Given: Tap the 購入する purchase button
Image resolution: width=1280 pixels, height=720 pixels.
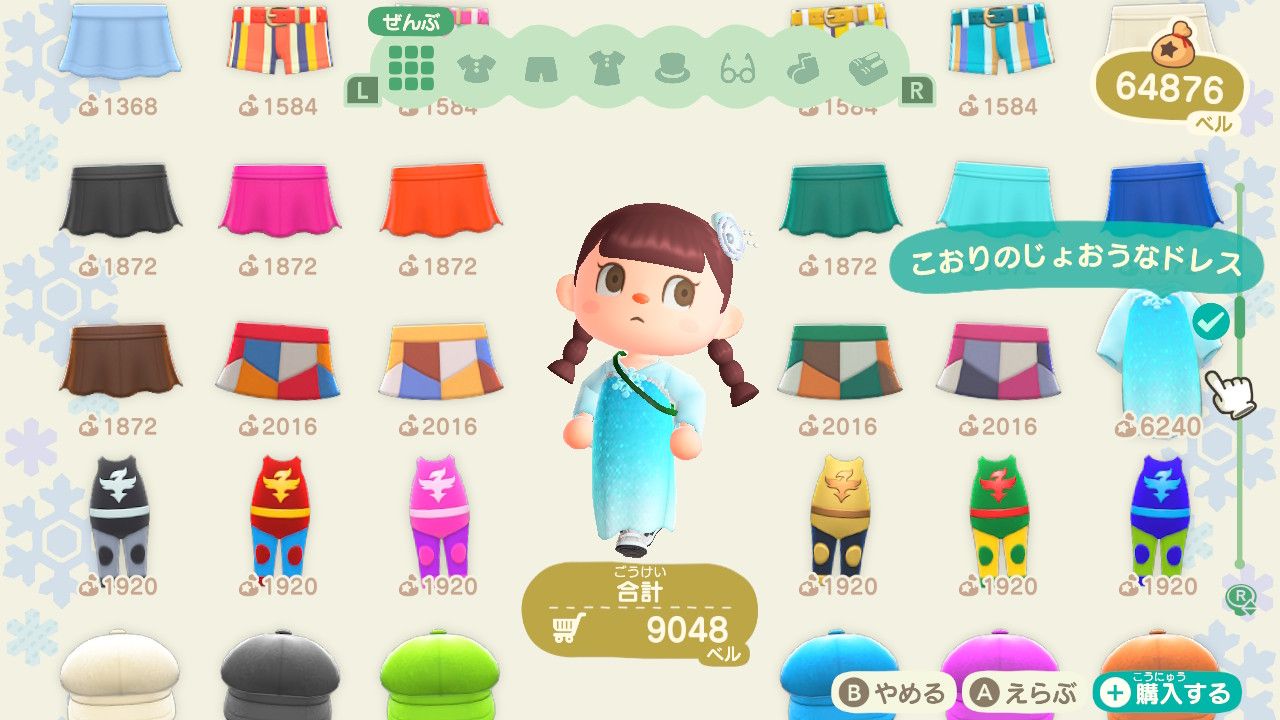Looking at the screenshot, I should coord(1167,693).
